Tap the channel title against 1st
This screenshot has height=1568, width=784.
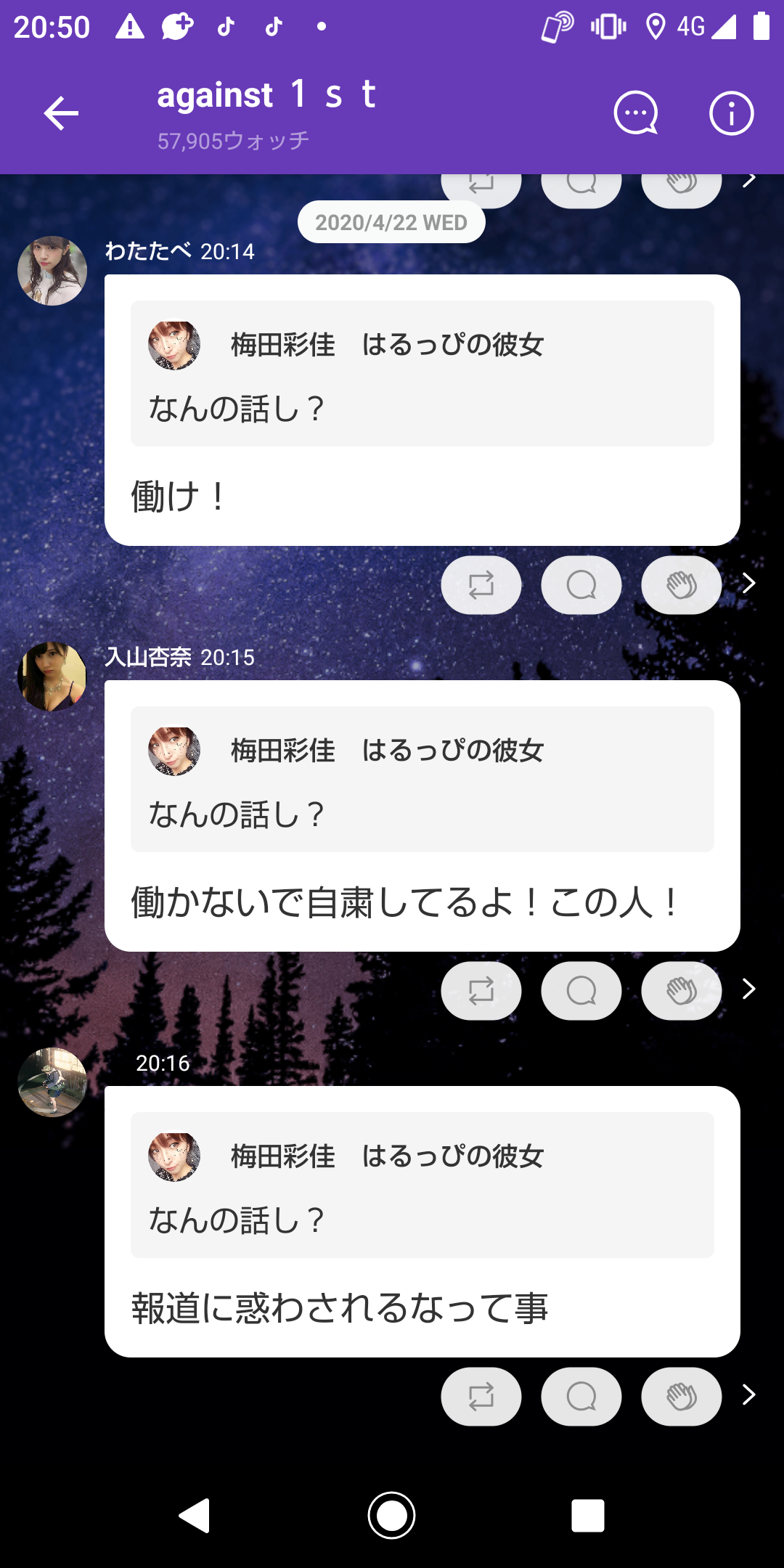pos(266,96)
